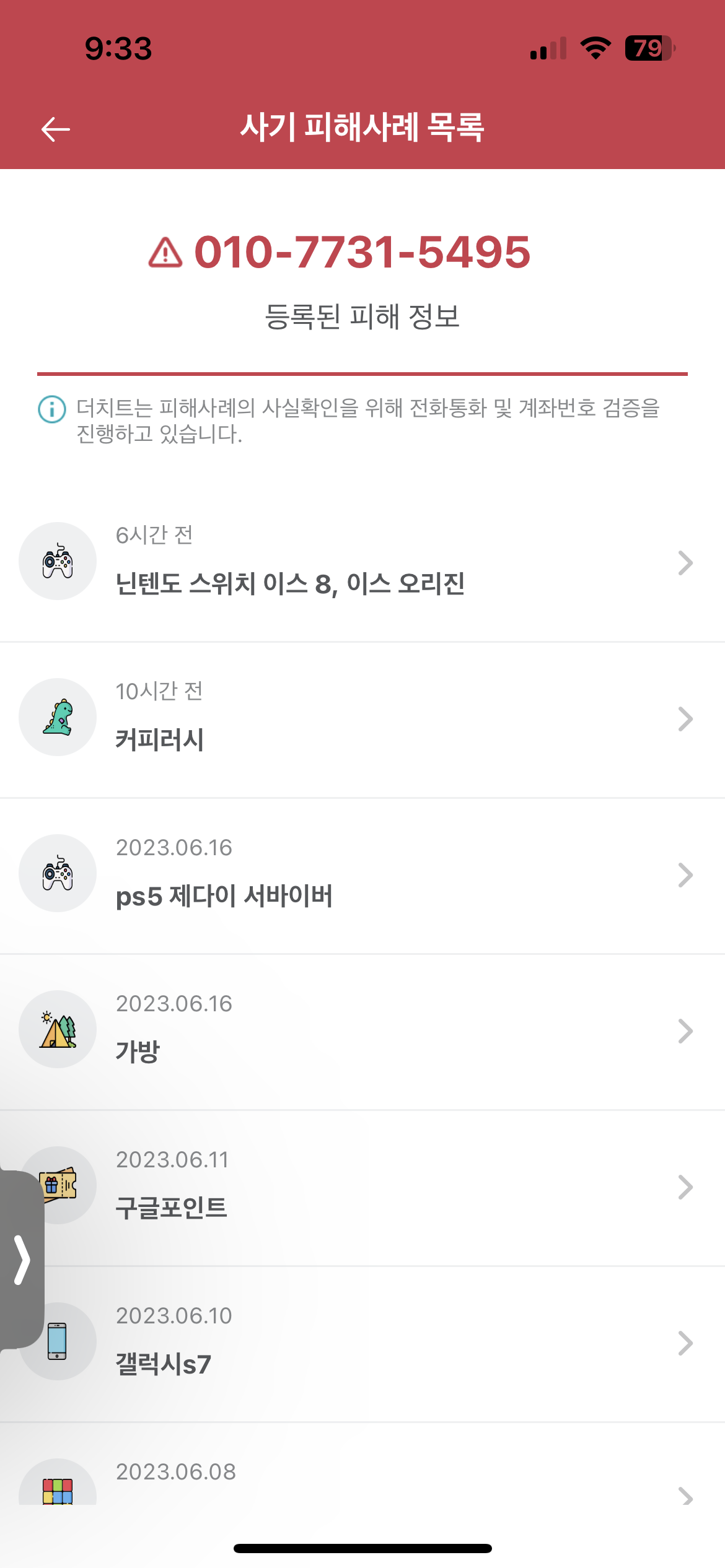The height and width of the screenshot is (1568, 725).
Task: Open the 닌텐도 스위치 이스 8 case
Action: pyautogui.click(x=362, y=563)
